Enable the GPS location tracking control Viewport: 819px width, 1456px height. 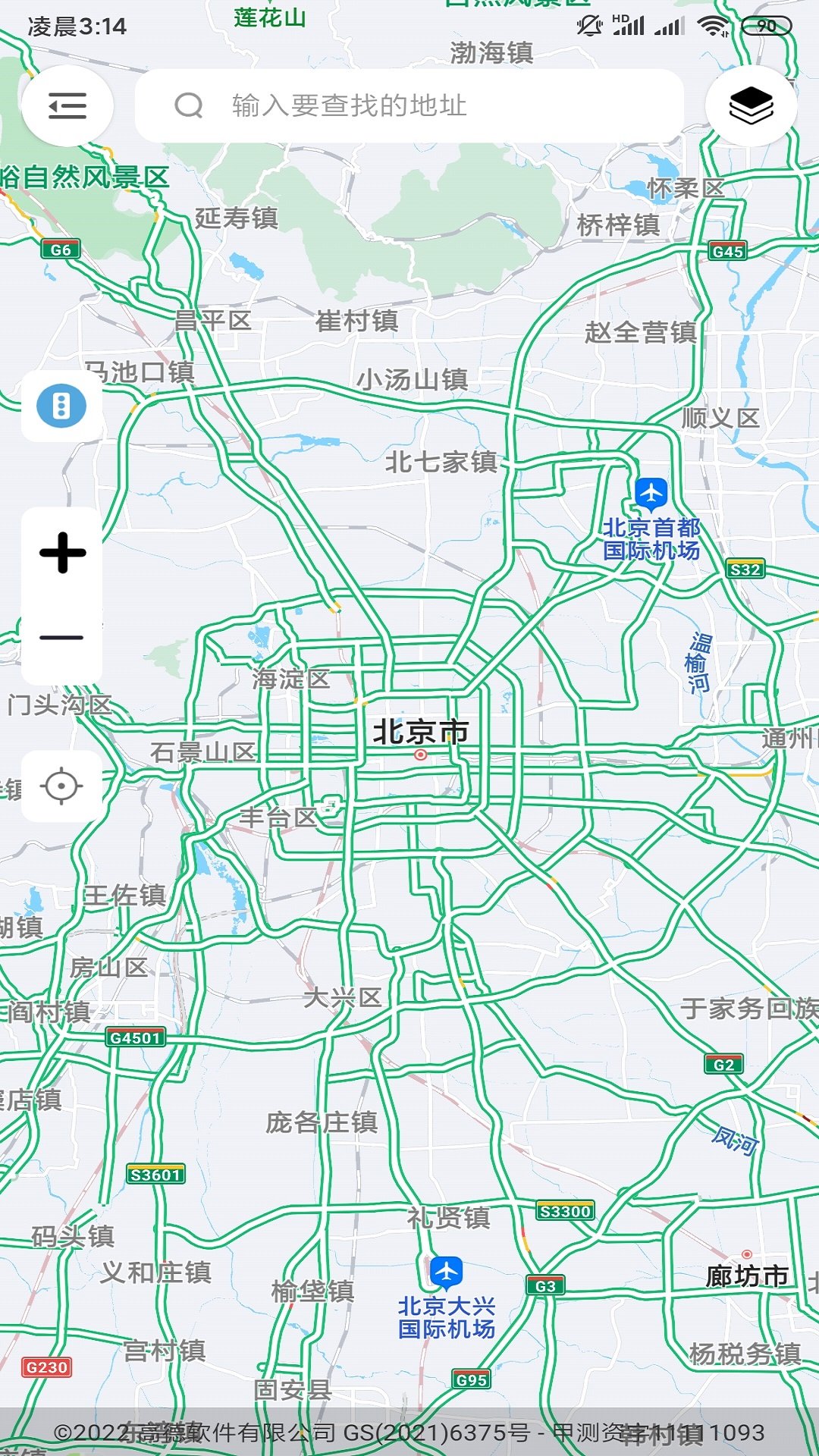pyautogui.click(x=63, y=787)
